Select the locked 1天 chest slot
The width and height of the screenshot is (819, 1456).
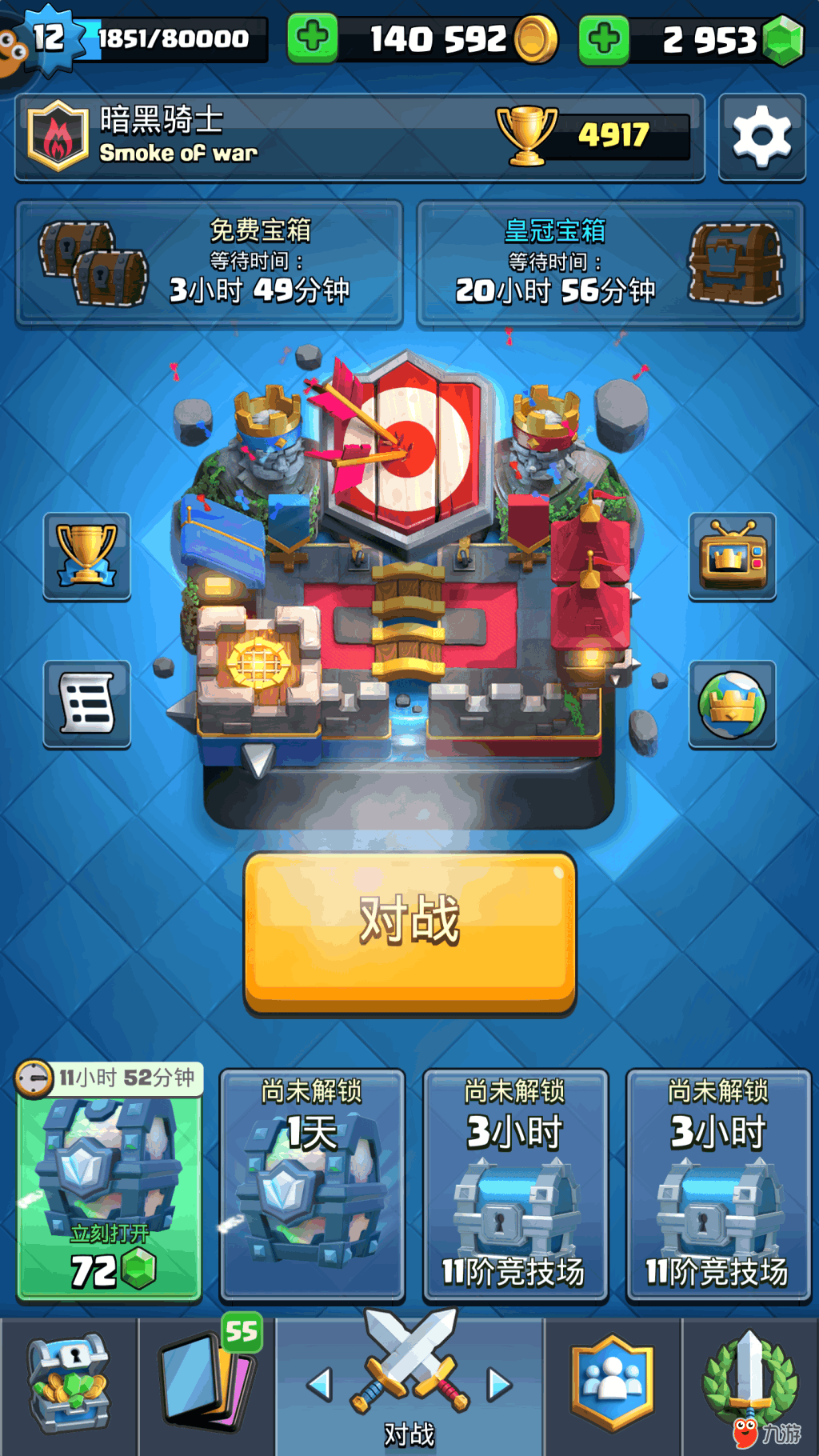point(312,1184)
